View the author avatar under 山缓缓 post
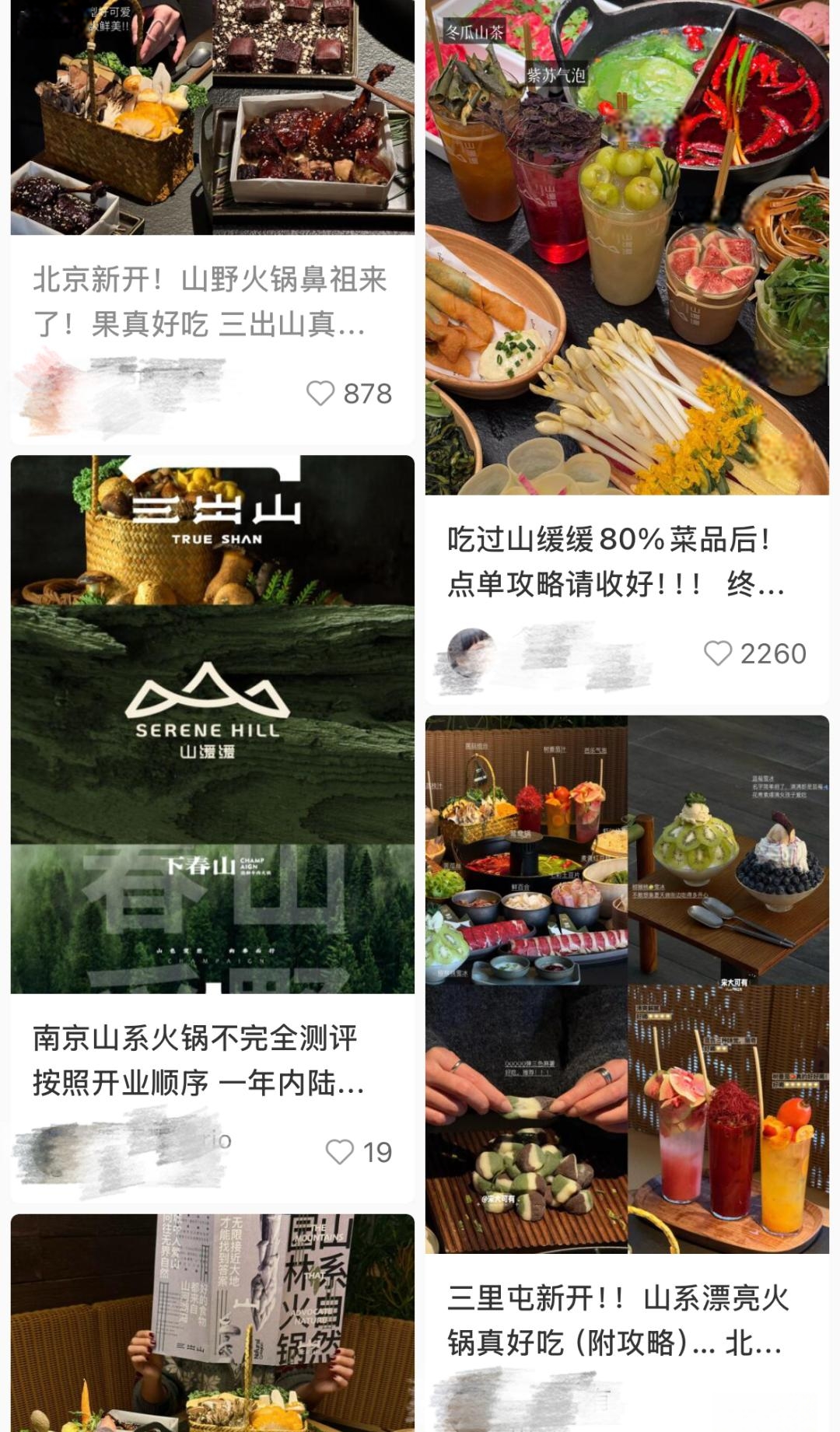Screen dimensions: 840x1432 coord(470,653)
